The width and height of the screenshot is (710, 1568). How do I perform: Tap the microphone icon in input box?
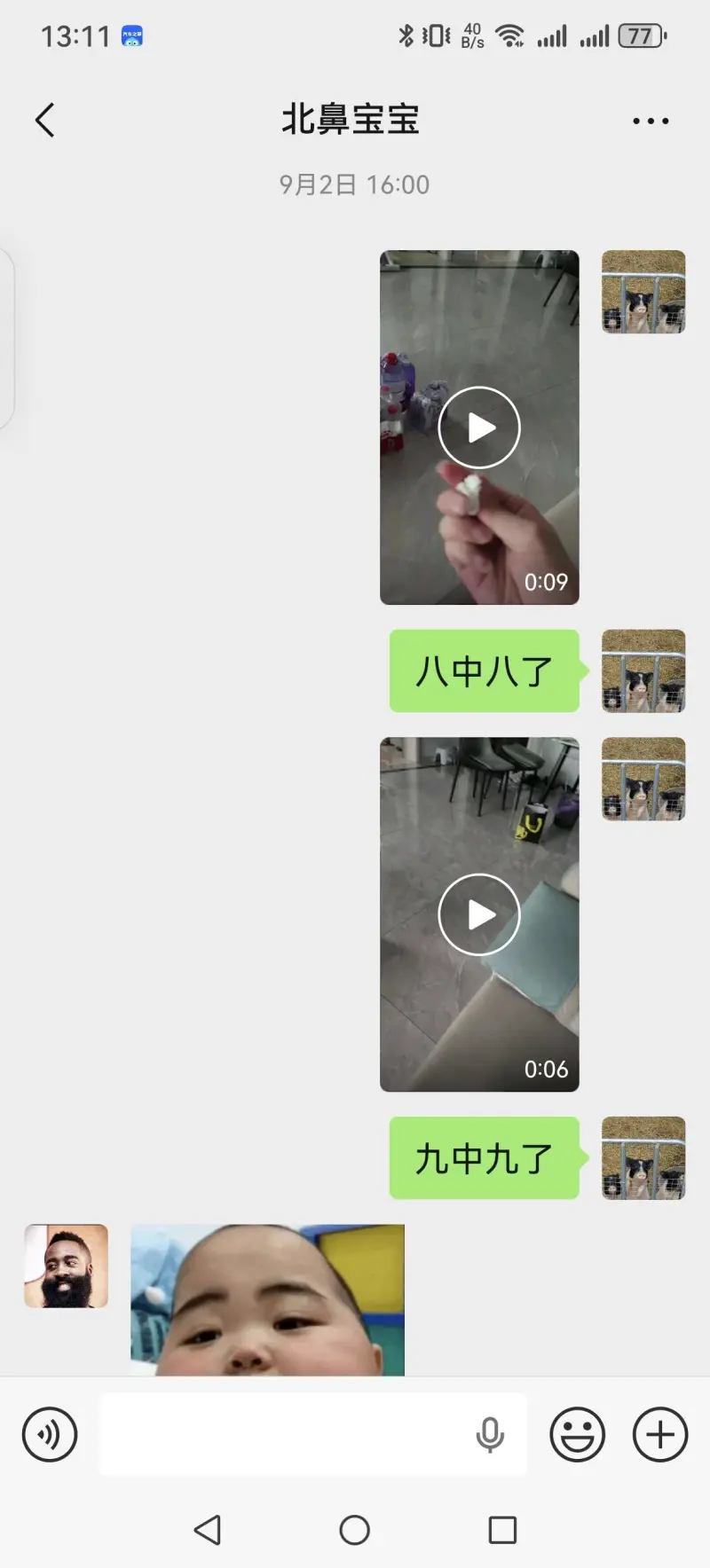[490, 1434]
